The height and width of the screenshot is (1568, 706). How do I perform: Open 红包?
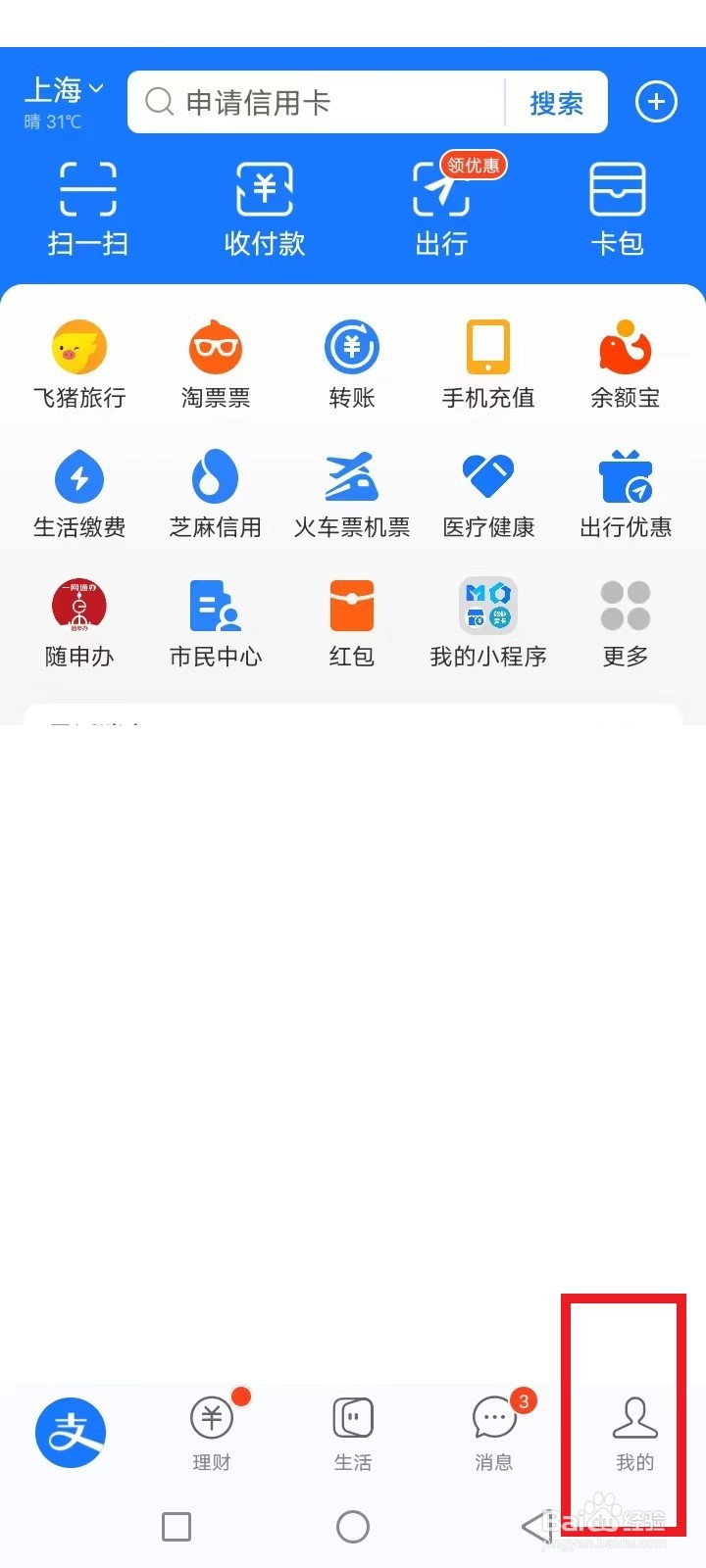[x=352, y=623]
